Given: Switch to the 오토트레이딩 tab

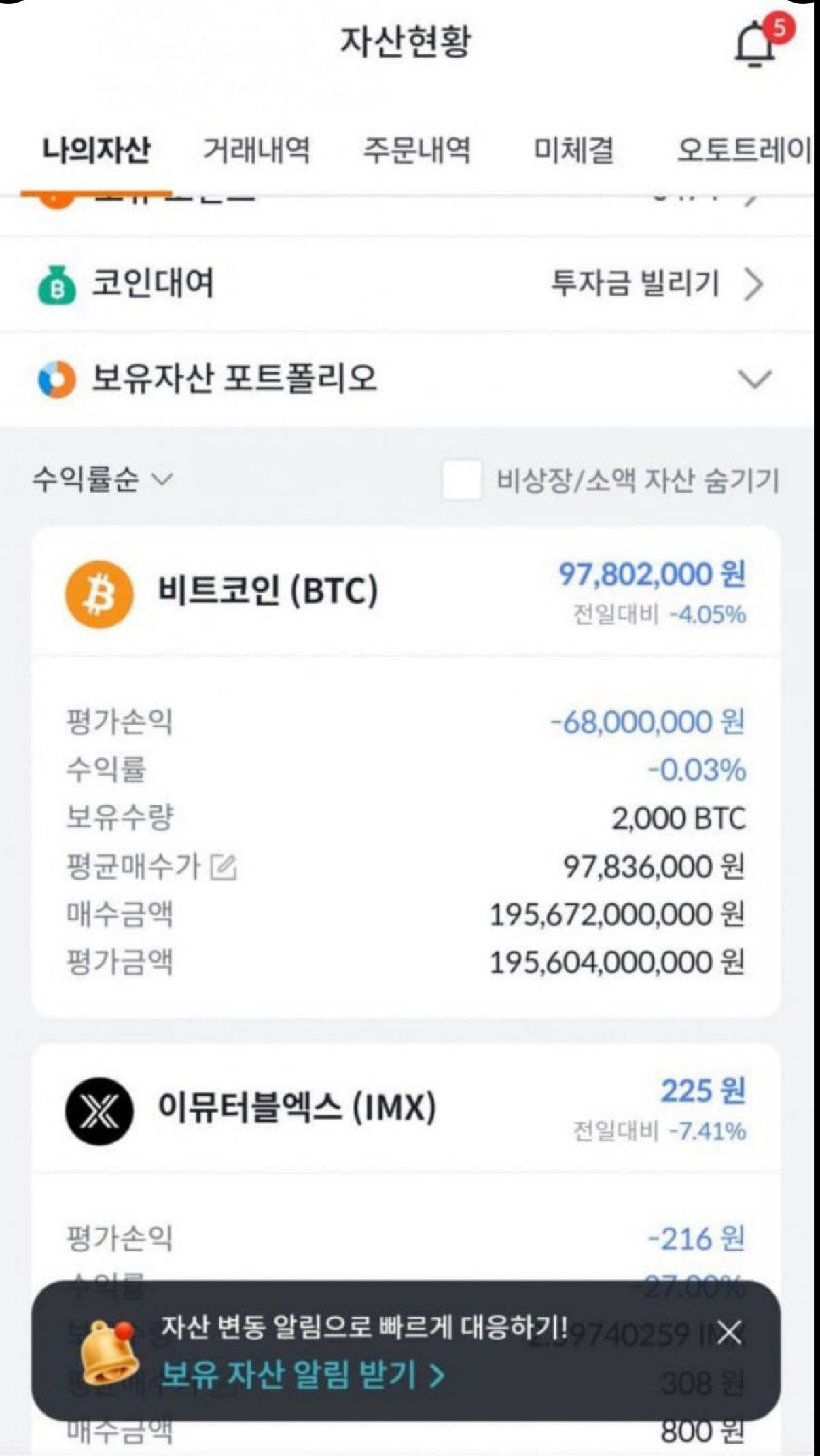Looking at the screenshot, I should coord(743,150).
